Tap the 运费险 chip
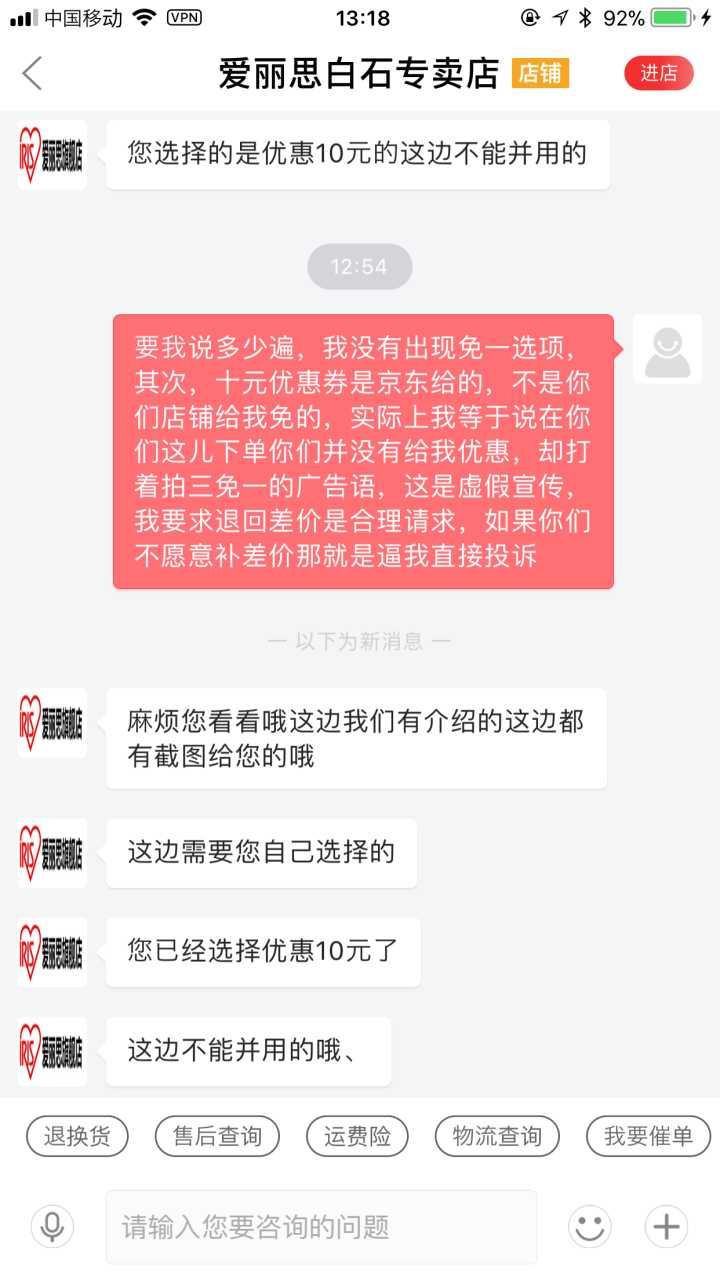This screenshot has height=1280, width=720. pos(357,1136)
